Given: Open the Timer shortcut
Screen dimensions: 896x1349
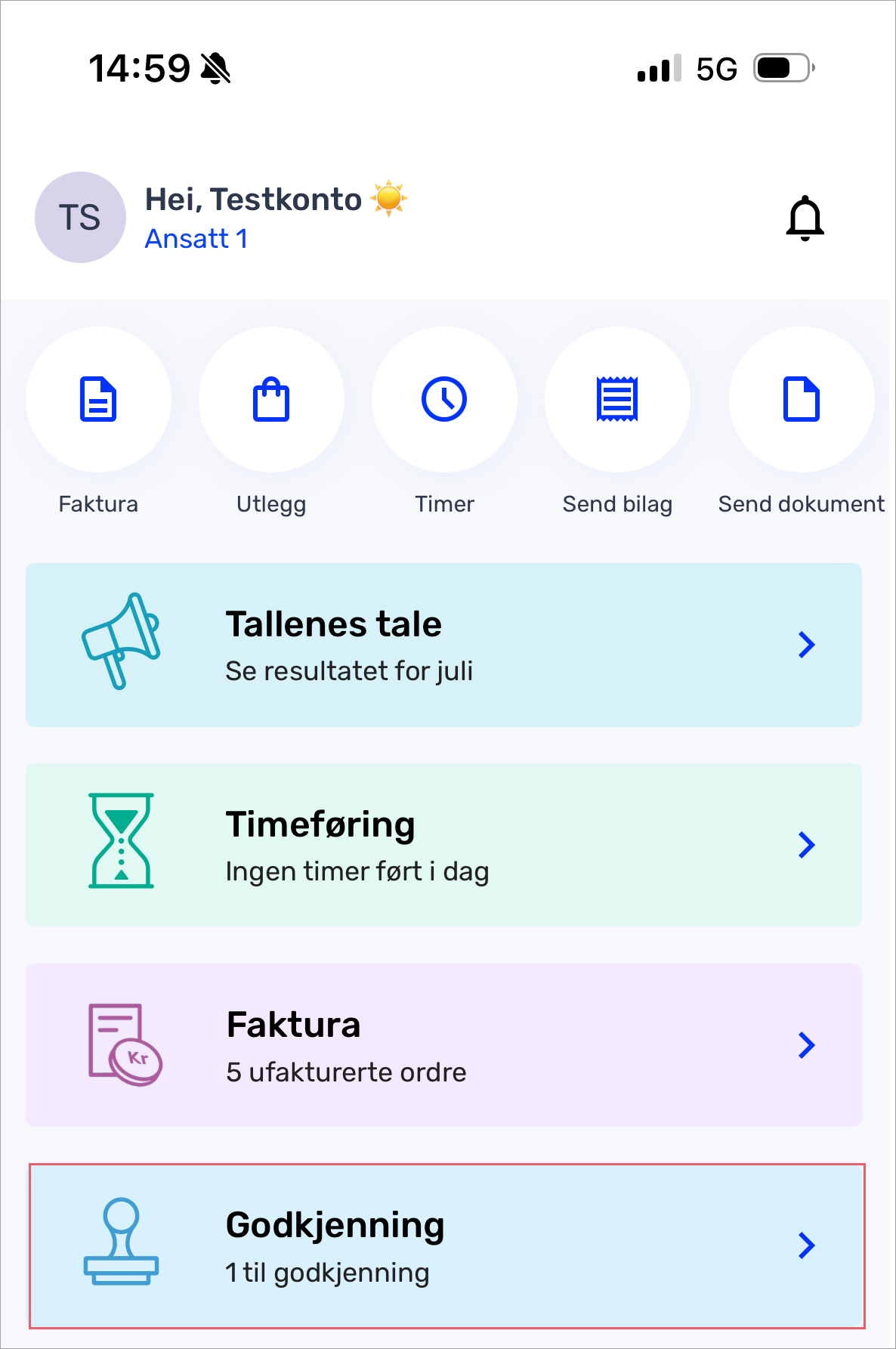Looking at the screenshot, I should pos(444,400).
